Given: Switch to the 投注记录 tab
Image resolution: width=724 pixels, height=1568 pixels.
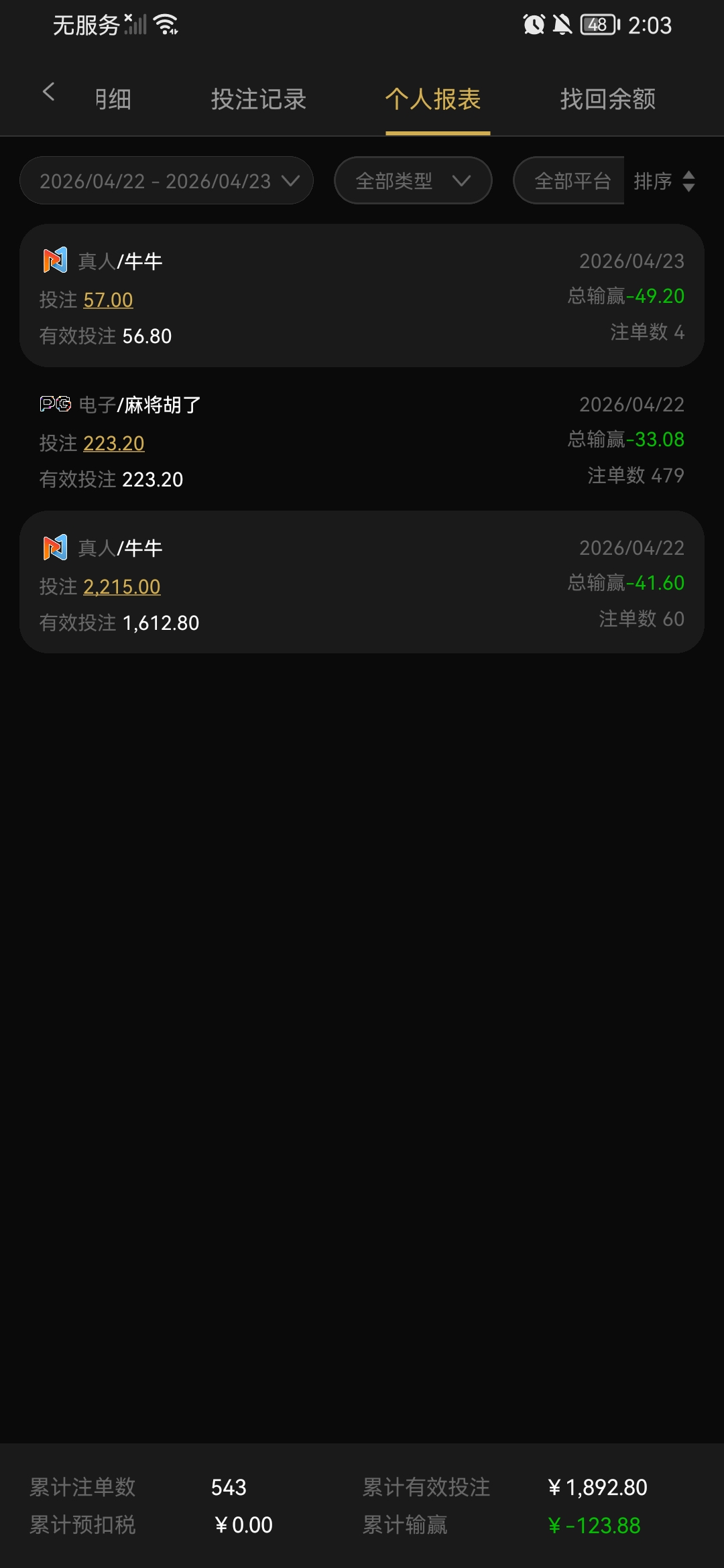Looking at the screenshot, I should [259, 99].
